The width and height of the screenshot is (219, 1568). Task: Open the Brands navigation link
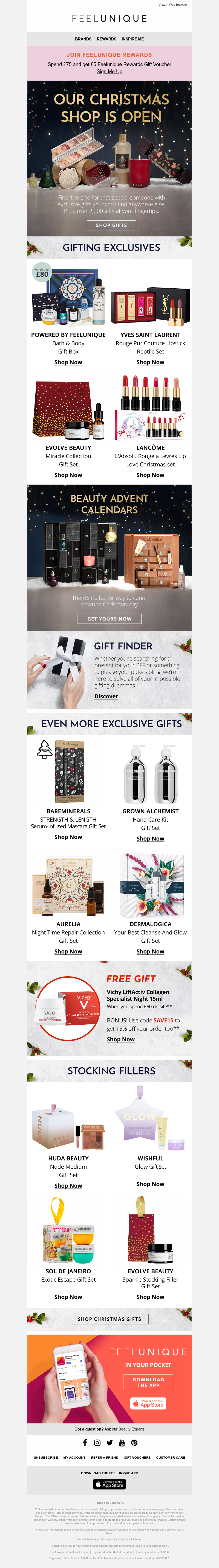click(x=83, y=39)
